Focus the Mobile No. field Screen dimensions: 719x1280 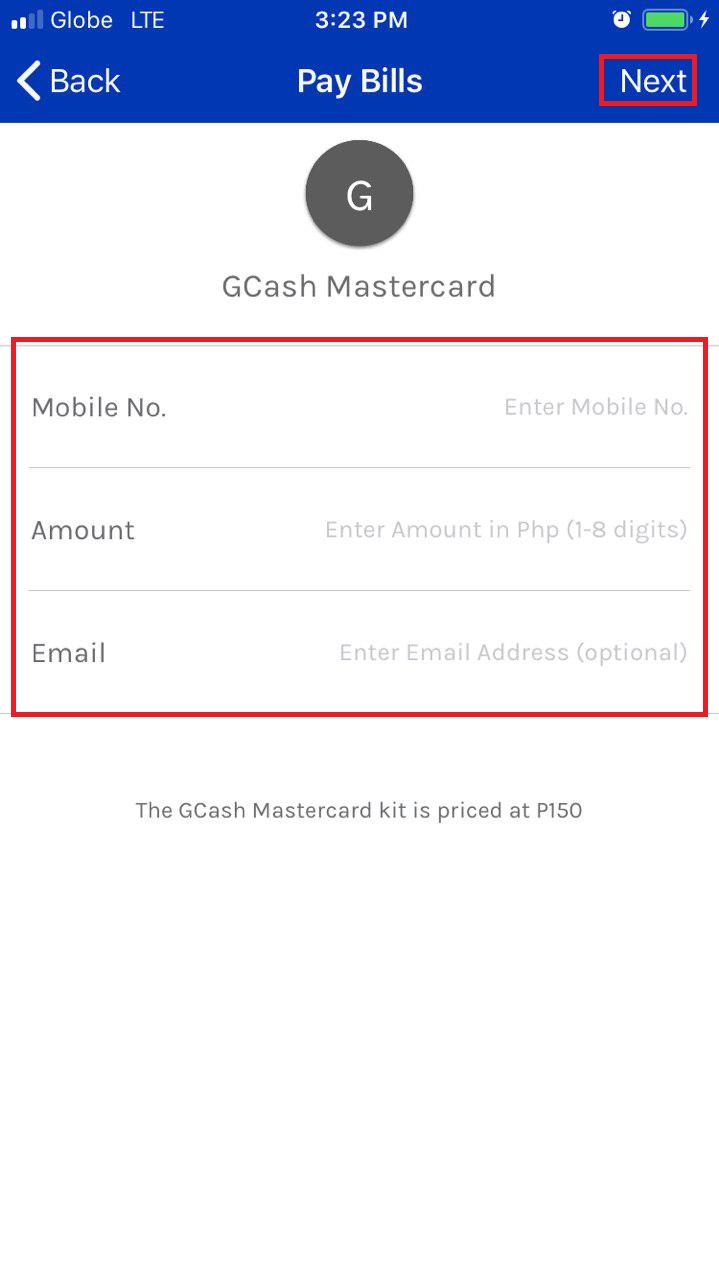tap(359, 407)
